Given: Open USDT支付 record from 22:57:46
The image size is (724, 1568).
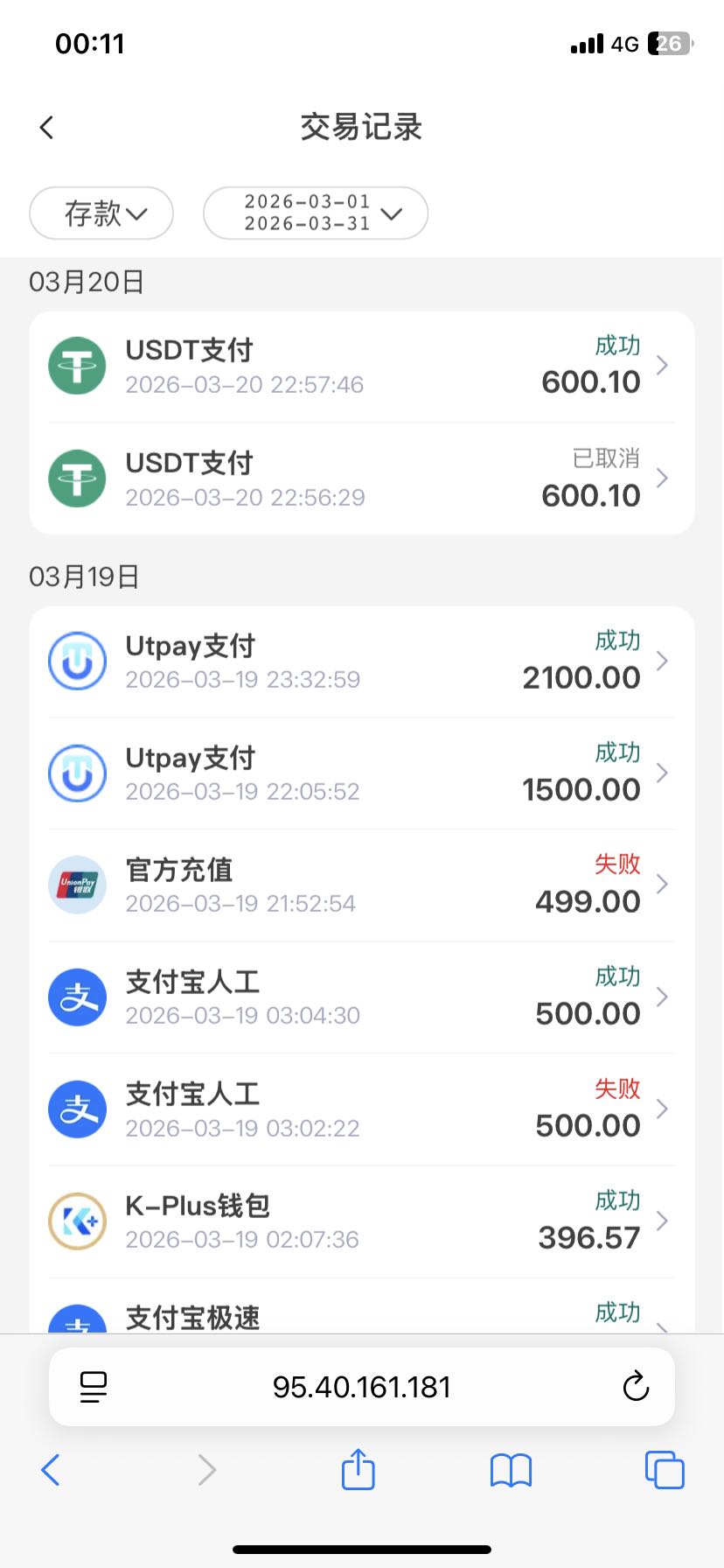Looking at the screenshot, I should [x=362, y=367].
